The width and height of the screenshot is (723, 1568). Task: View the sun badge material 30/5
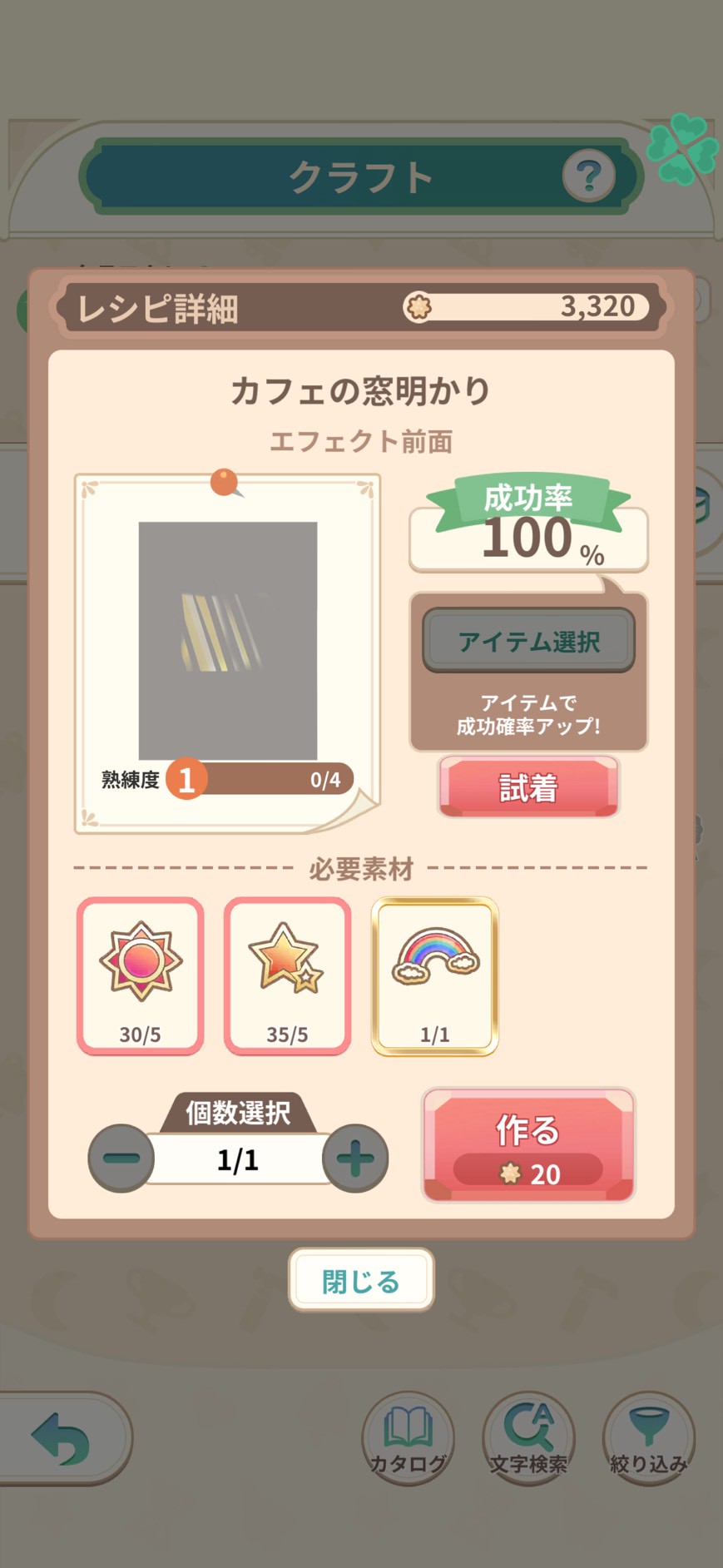click(x=141, y=976)
